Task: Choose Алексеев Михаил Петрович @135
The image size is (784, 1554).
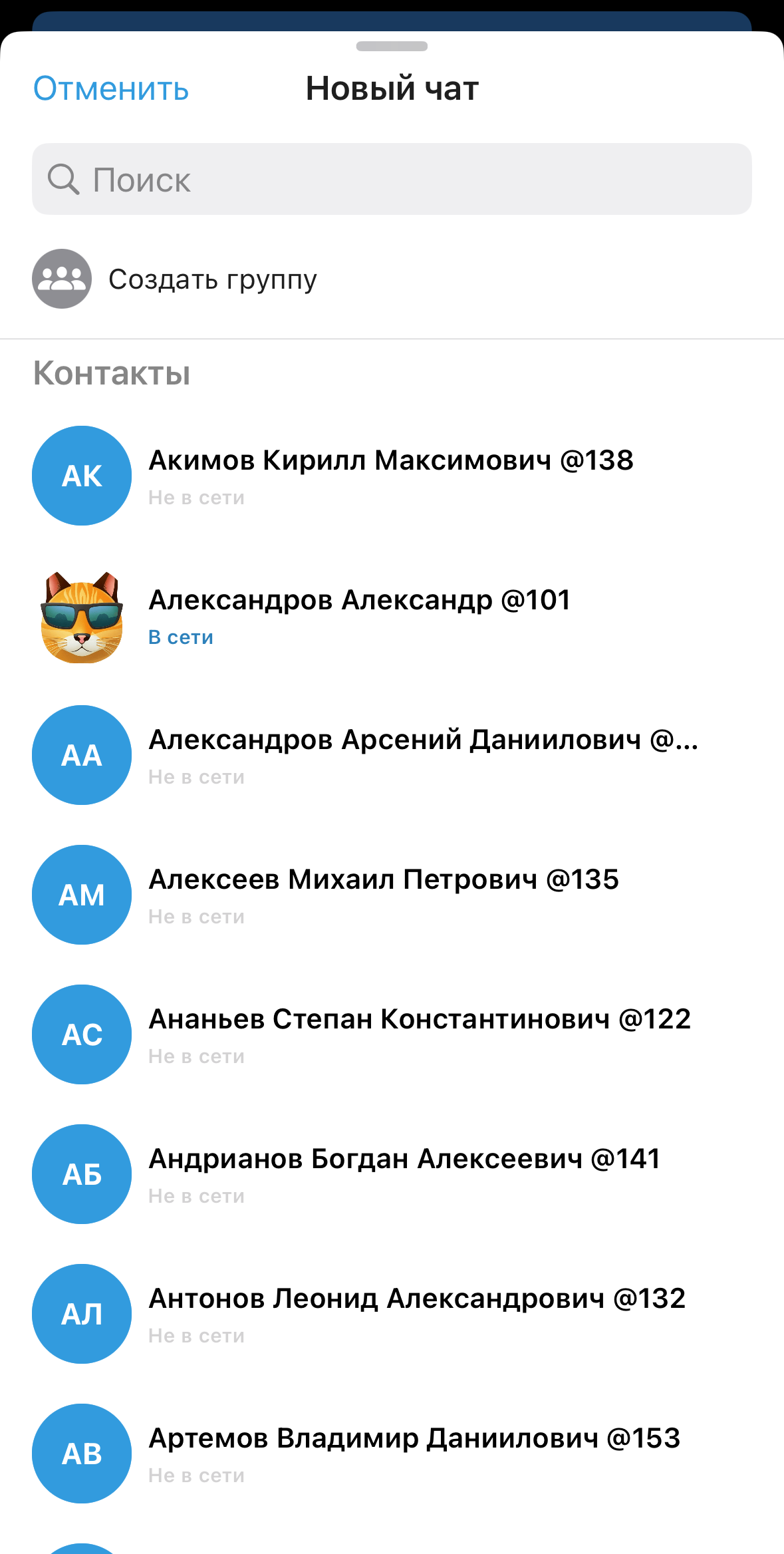Action: pyautogui.click(x=384, y=895)
